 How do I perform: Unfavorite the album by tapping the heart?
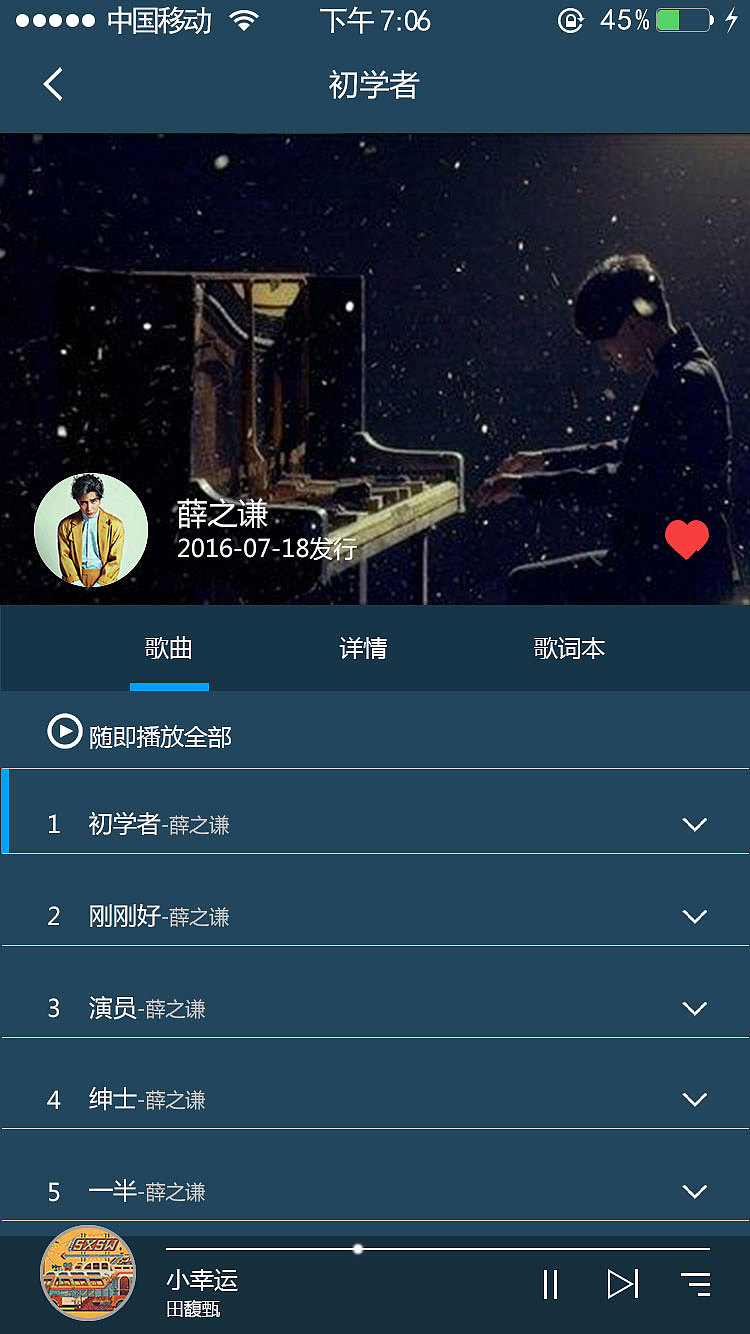686,538
